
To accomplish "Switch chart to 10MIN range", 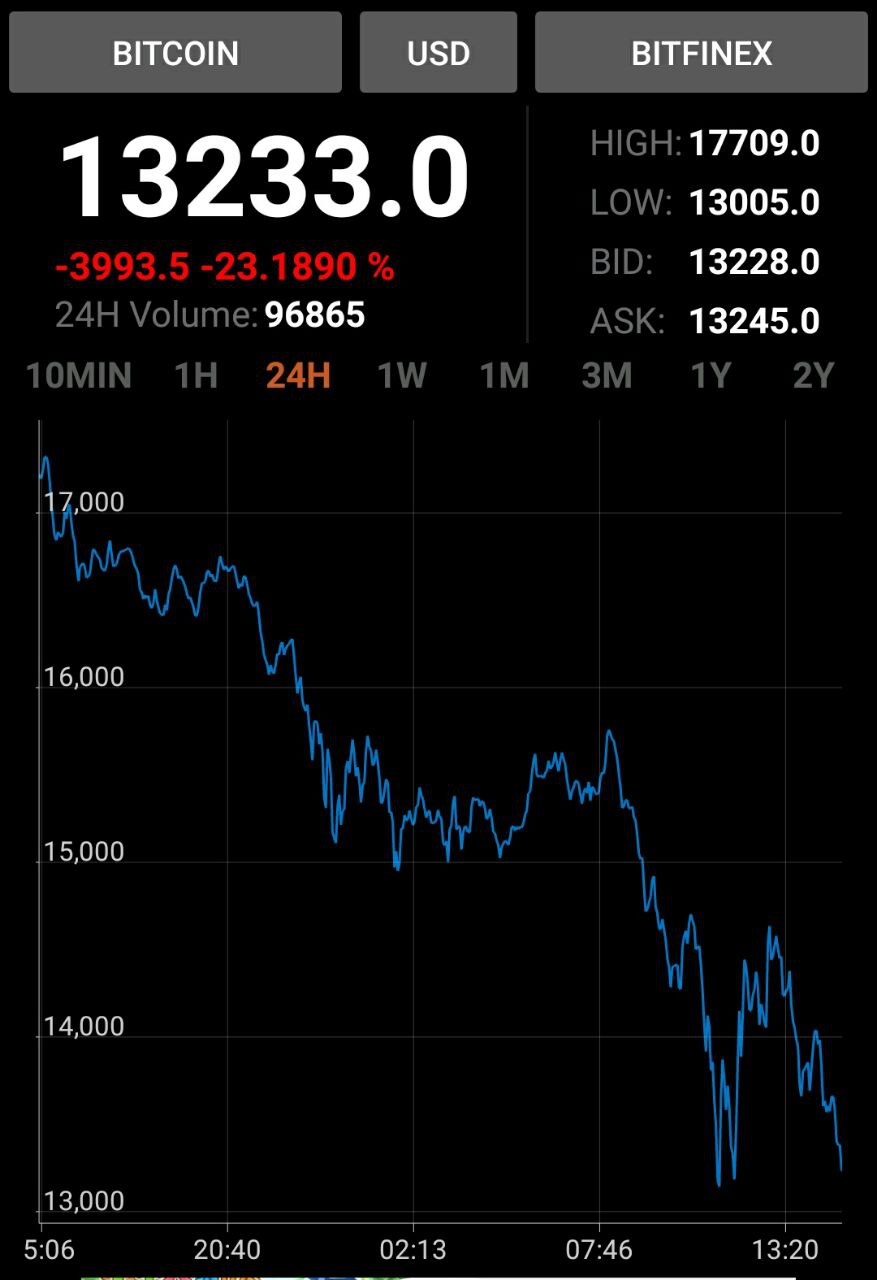I will coord(79,376).
